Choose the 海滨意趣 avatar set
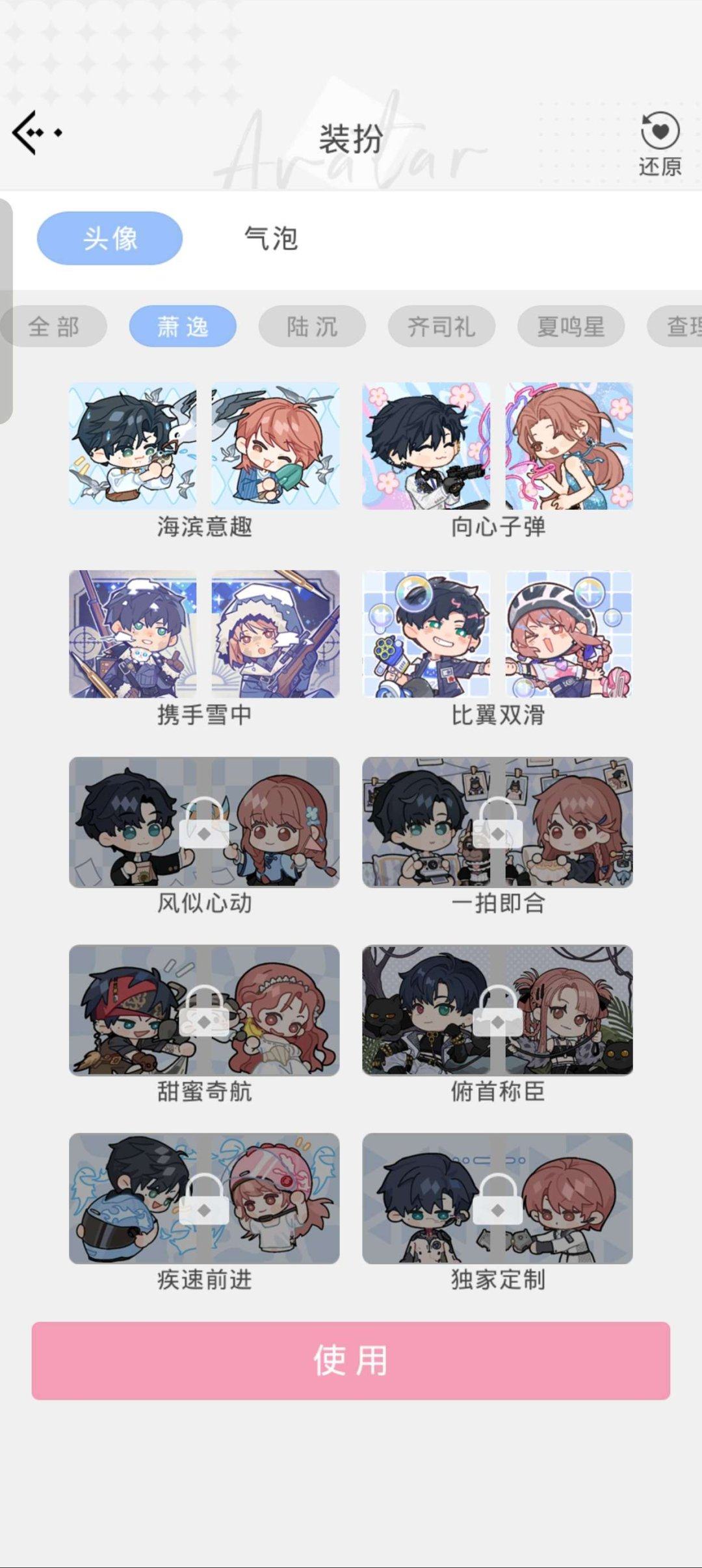The image size is (702, 1568). point(204,446)
